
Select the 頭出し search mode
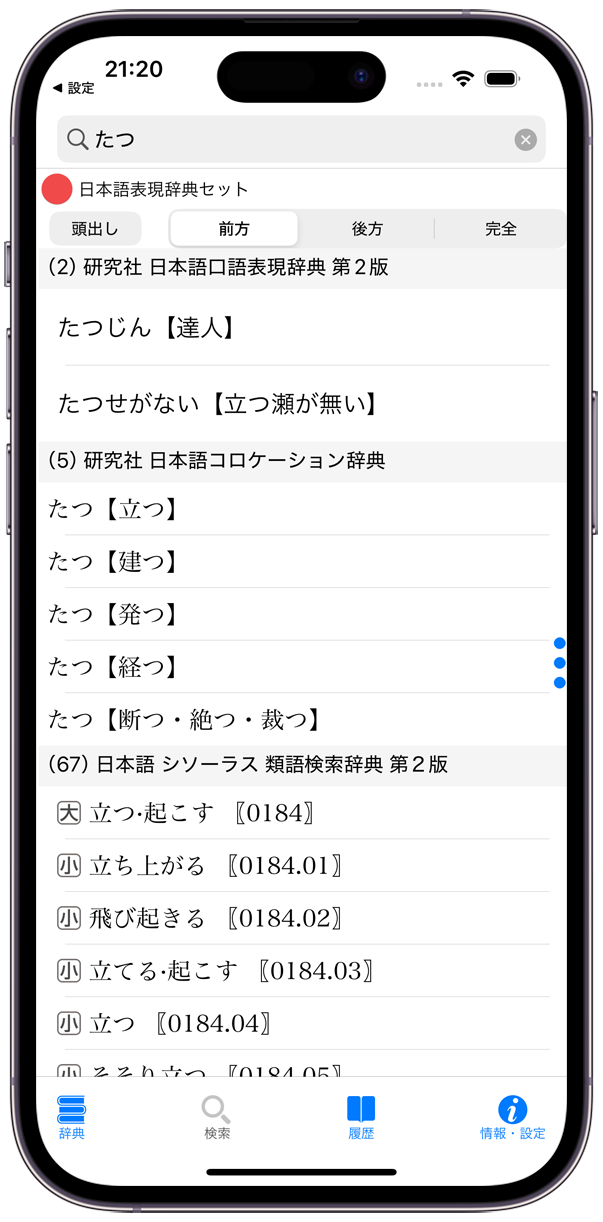tap(95, 229)
